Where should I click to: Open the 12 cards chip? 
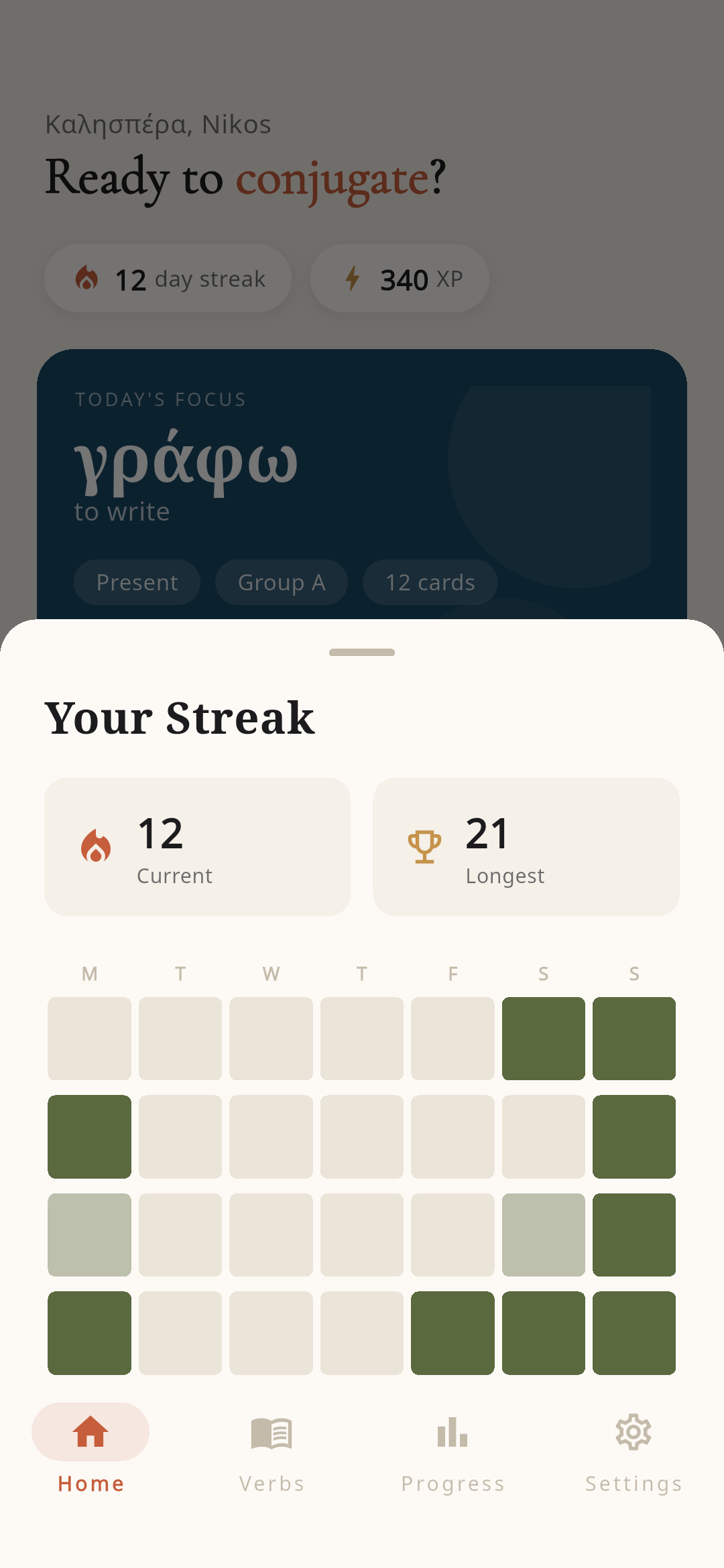click(430, 582)
